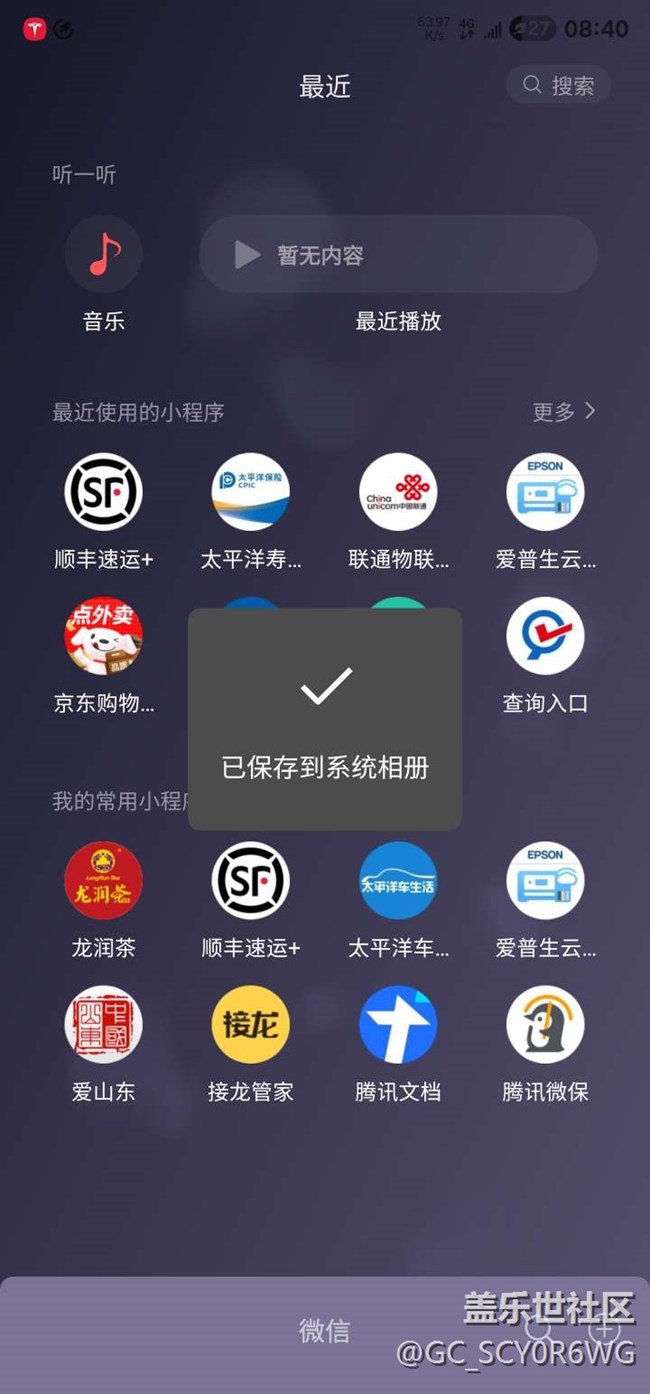Open the 京东购物 mini program

pyautogui.click(x=104, y=636)
